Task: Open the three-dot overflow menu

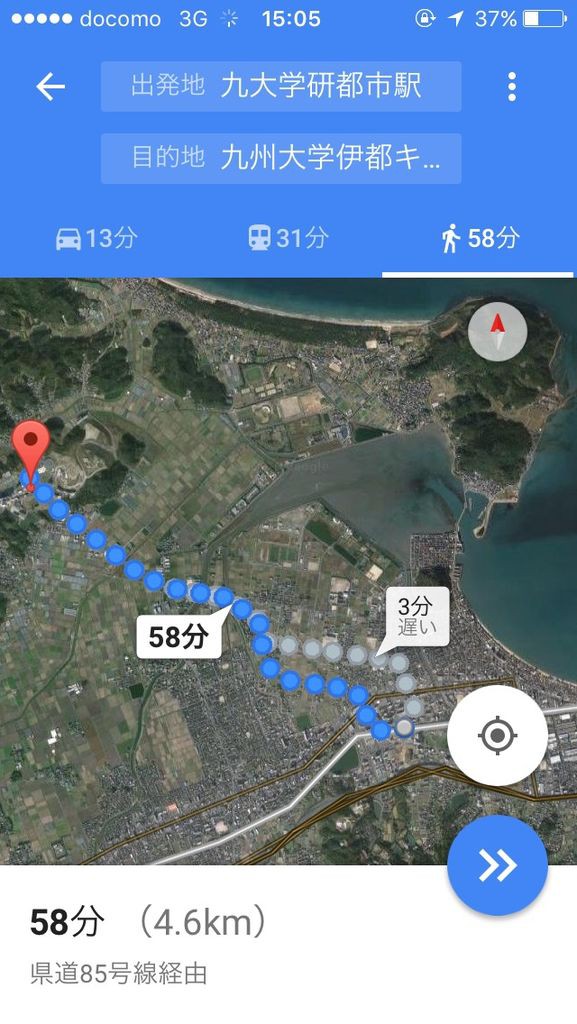Action: click(512, 87)
